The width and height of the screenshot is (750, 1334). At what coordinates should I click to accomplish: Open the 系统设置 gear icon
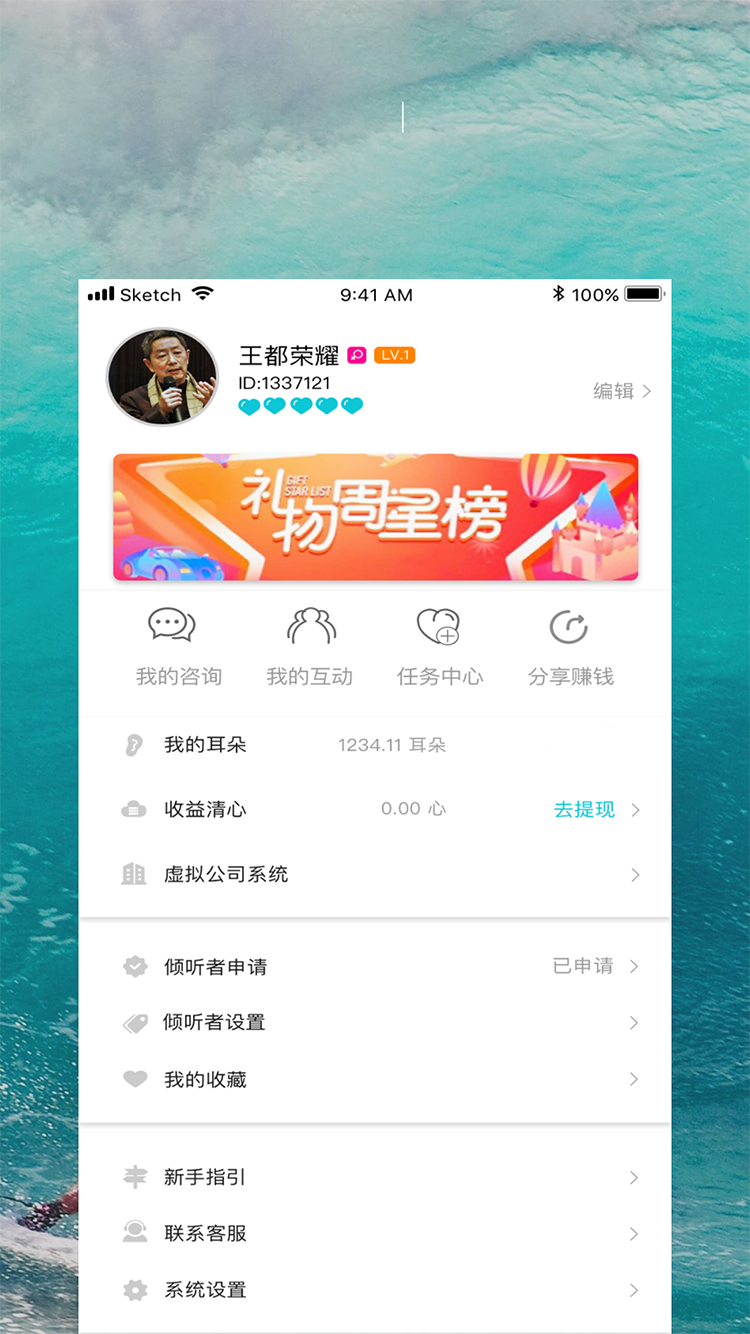(x=134, y=1289)
